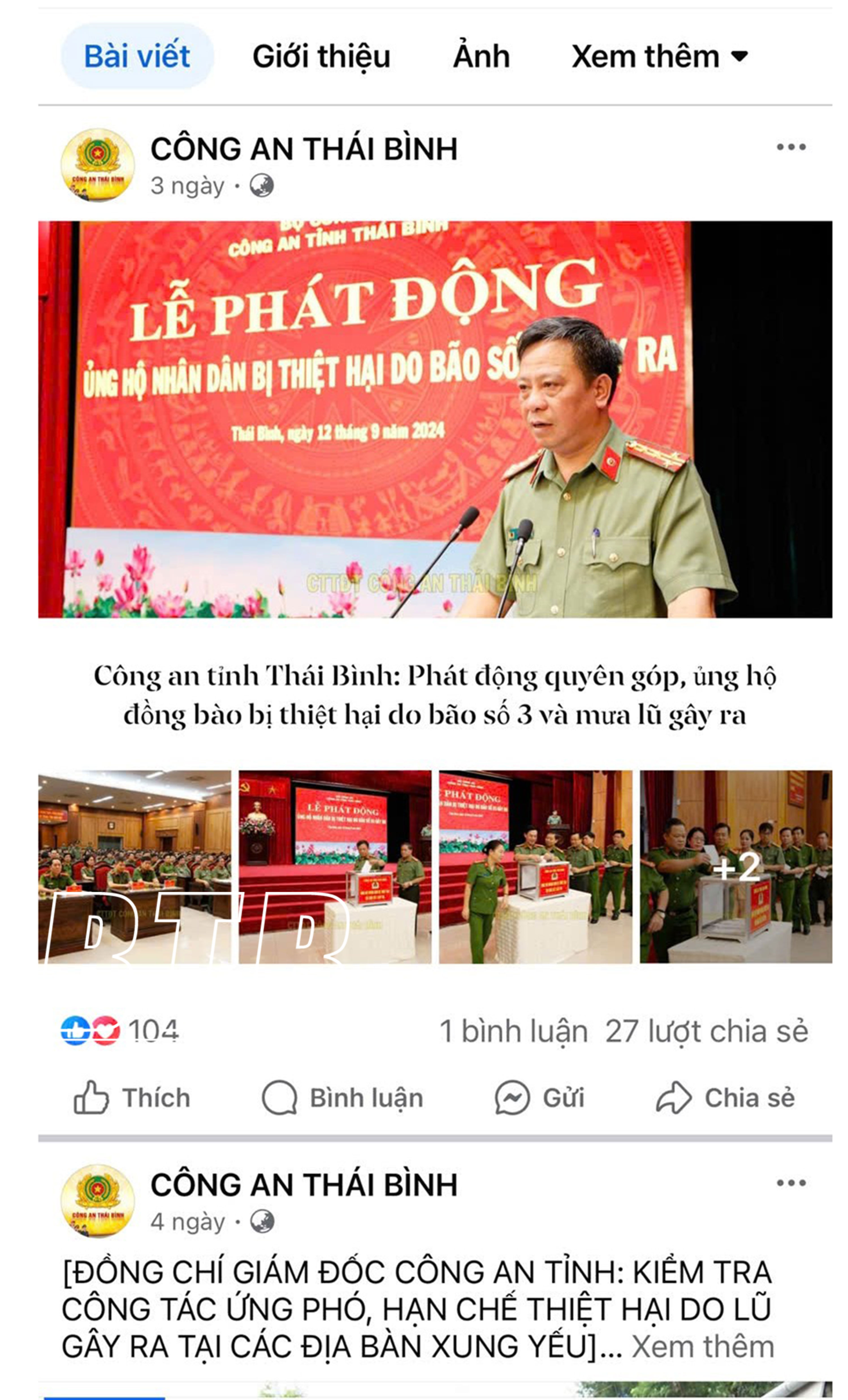Screen dimensions: 848x1400
Task: Expand the 4 ngày post with Xem thêm
Action: click(702, 1346)
